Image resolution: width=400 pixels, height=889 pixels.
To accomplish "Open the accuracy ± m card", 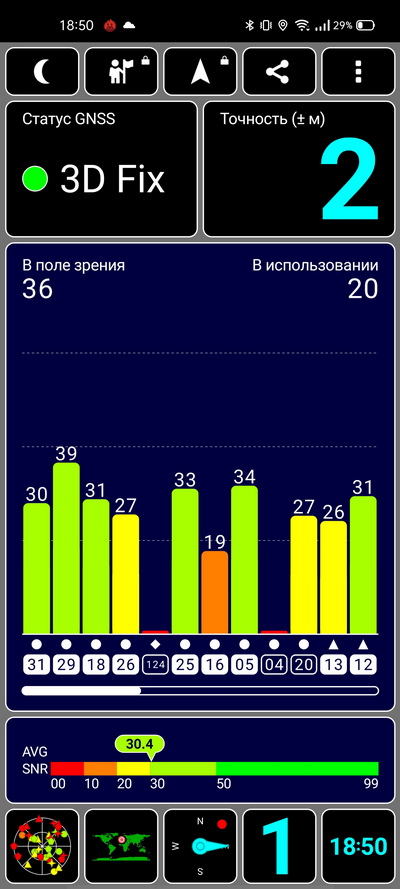I will [x=299, y=169].
